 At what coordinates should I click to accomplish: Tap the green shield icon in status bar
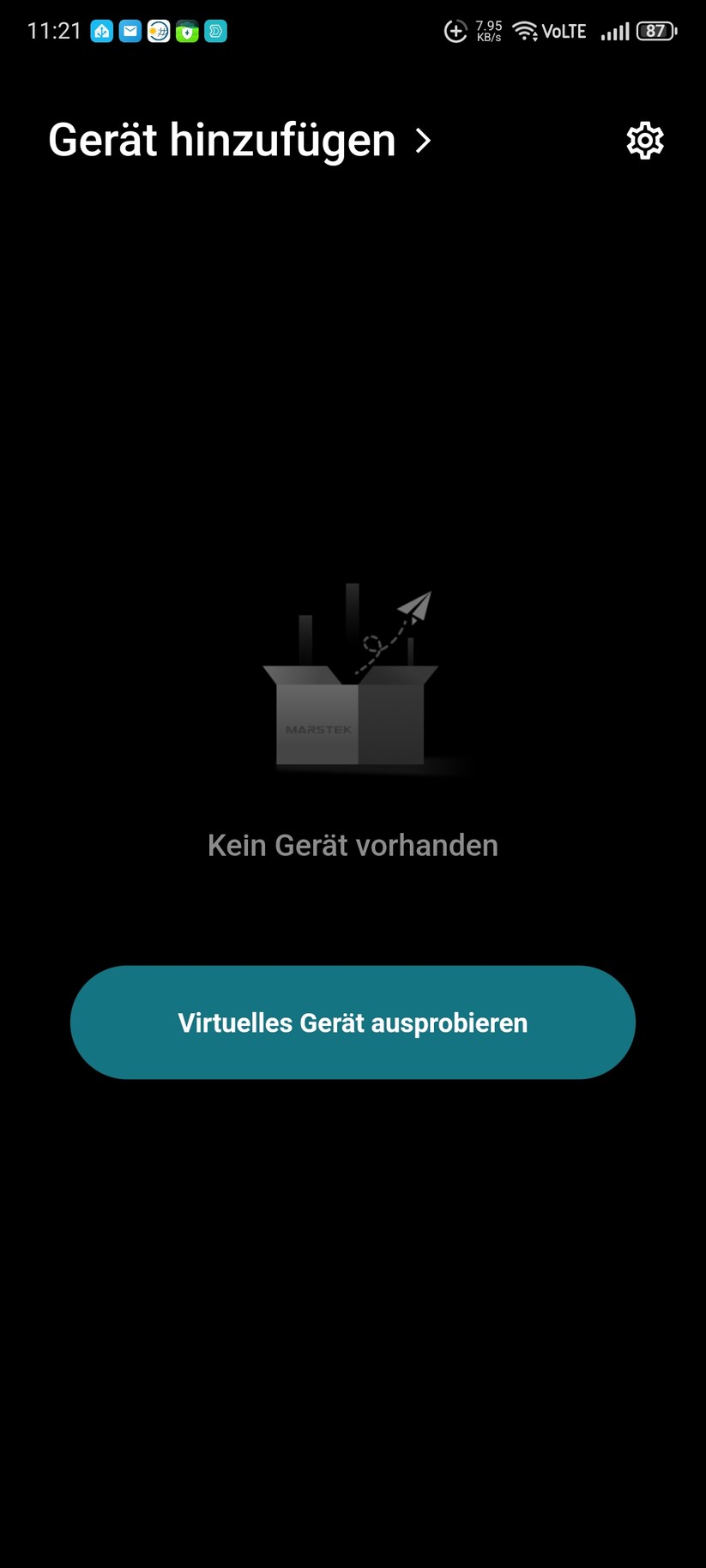click(186, 31)
